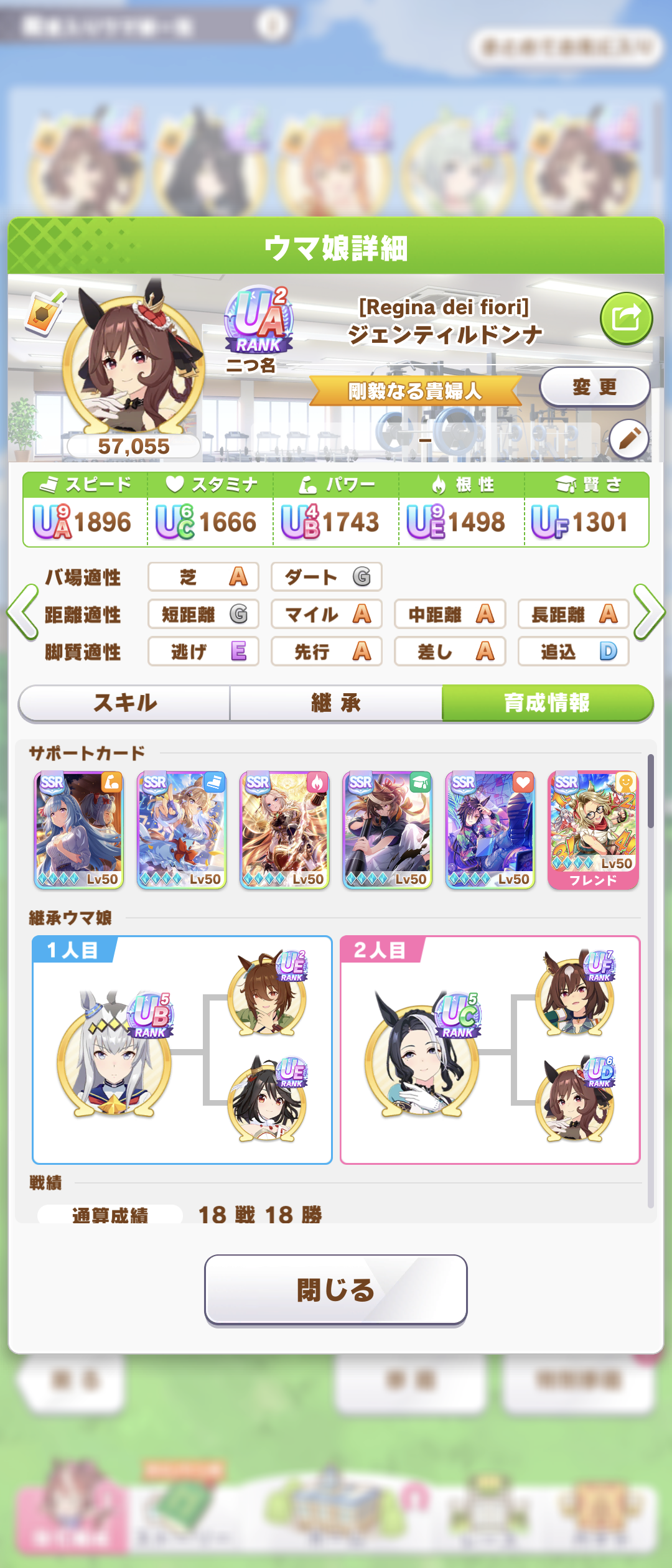Open the power-type SSR support card

pyautogui.click(x=79, y=830)
